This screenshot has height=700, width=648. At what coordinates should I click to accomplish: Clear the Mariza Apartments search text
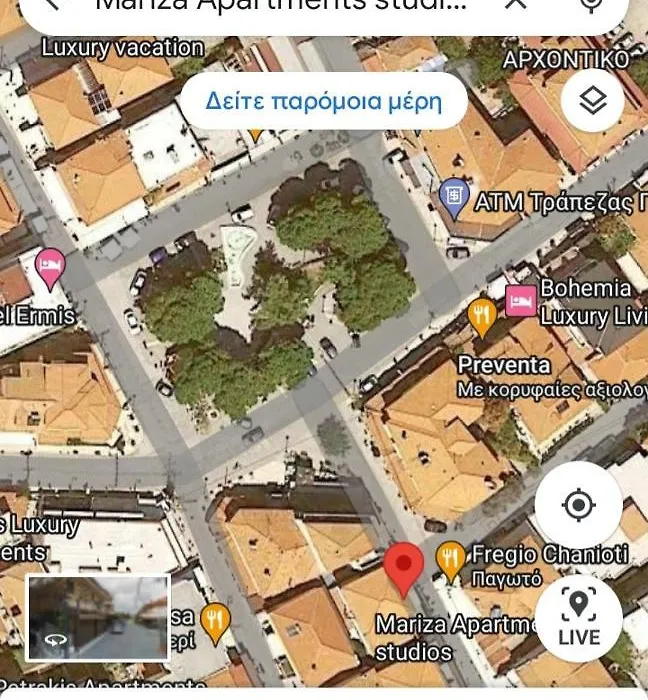pos(515,4)
